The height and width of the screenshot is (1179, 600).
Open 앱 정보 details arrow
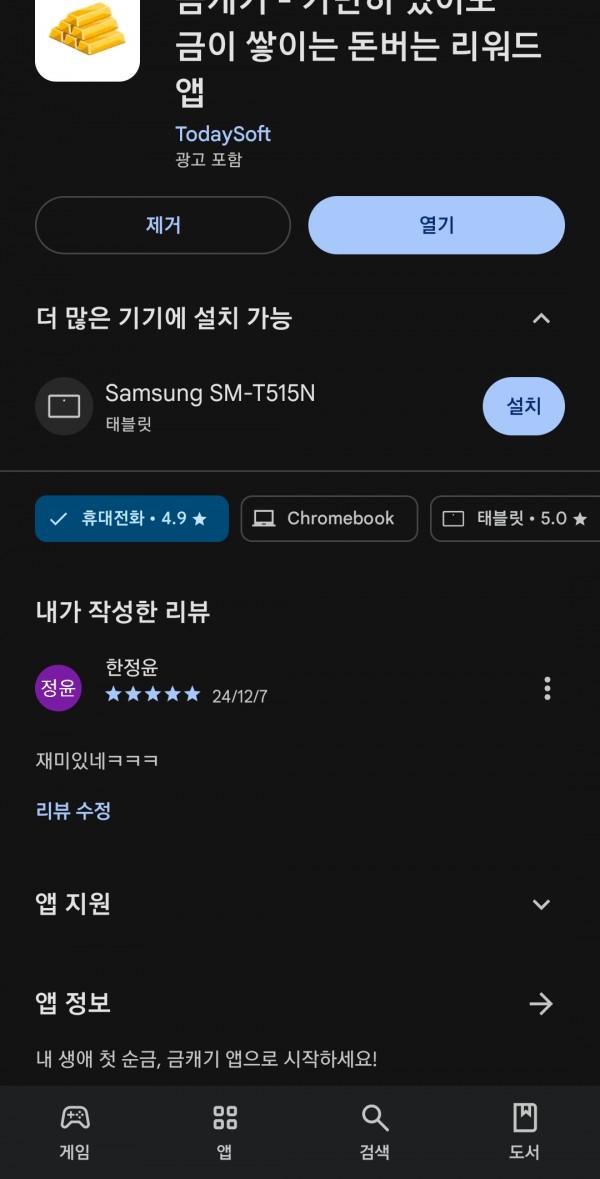point(541,1004)
